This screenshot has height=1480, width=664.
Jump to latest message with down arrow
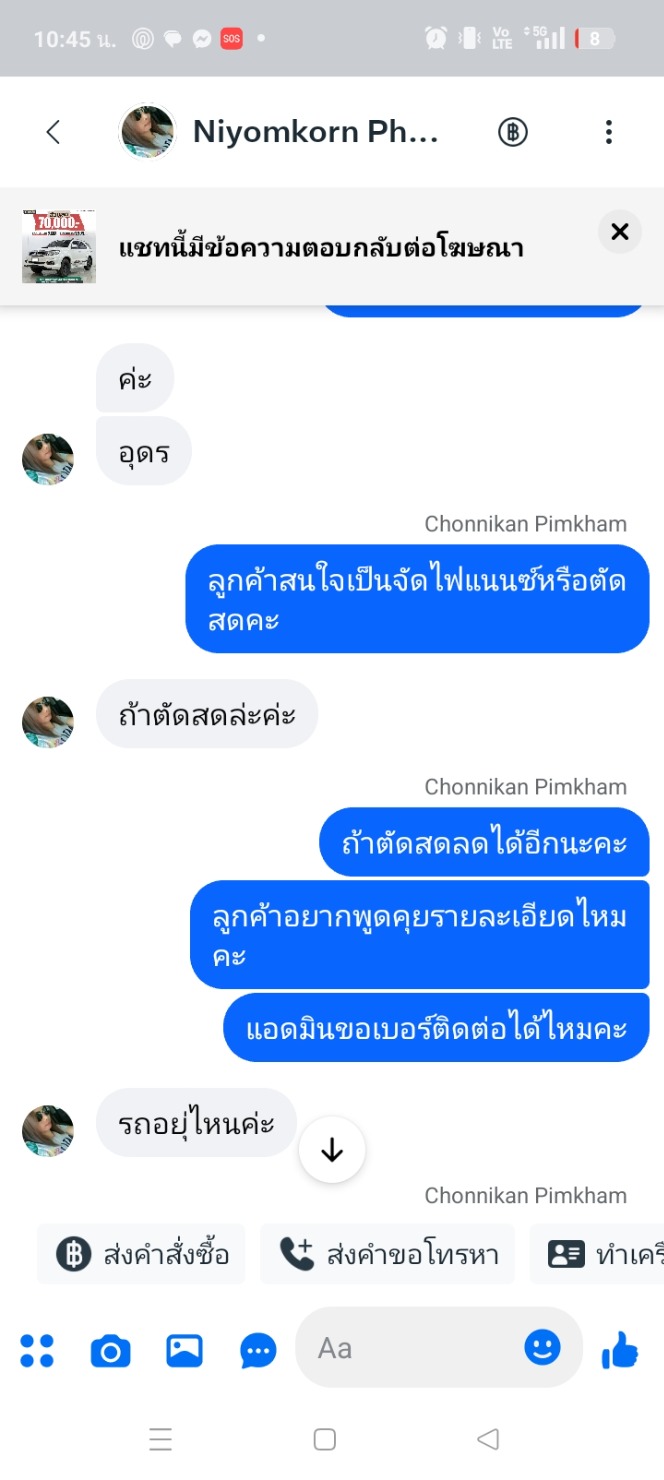coord(332,1150)
